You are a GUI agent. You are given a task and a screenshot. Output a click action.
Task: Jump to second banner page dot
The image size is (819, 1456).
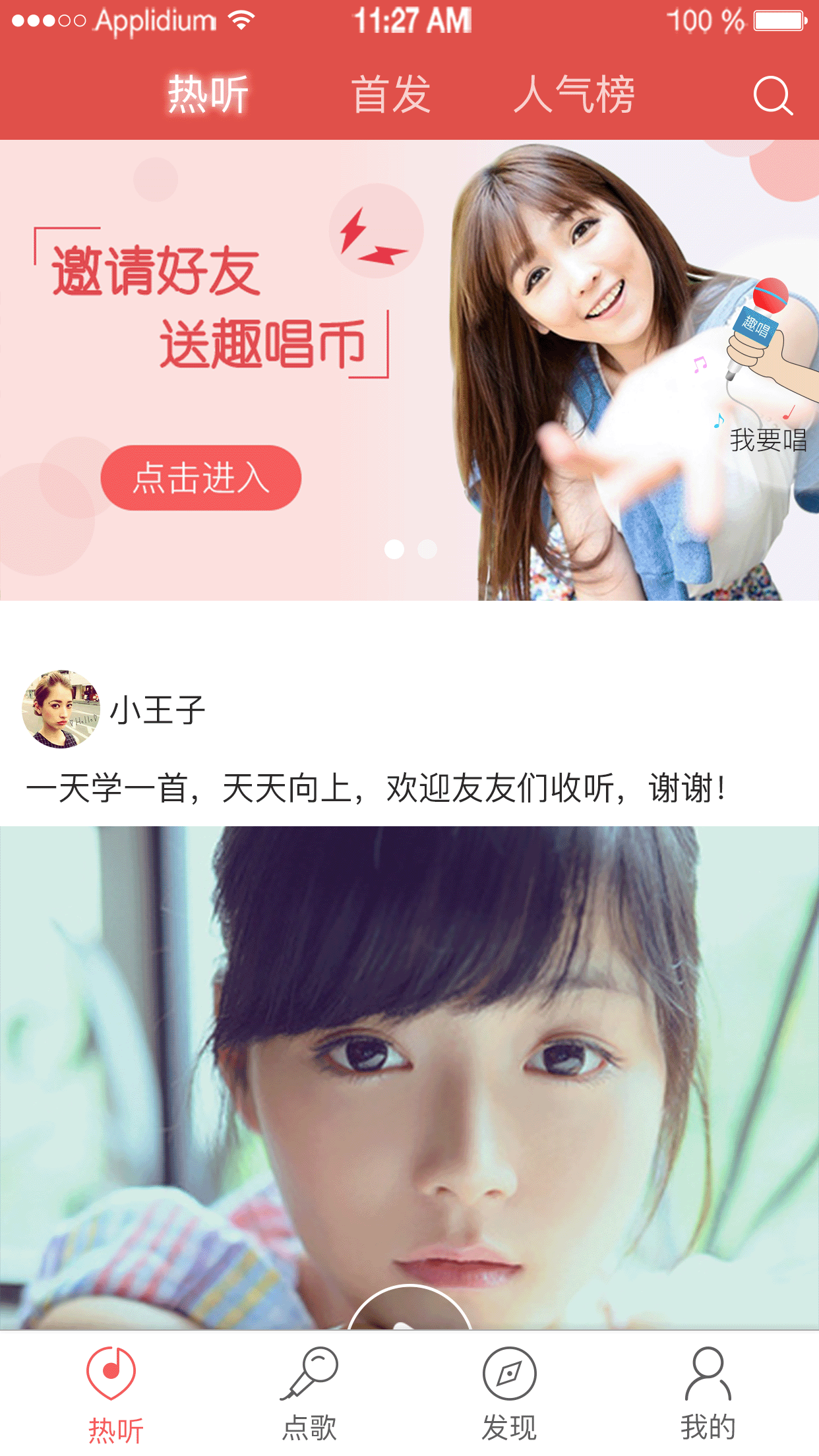tap(427, 549)
